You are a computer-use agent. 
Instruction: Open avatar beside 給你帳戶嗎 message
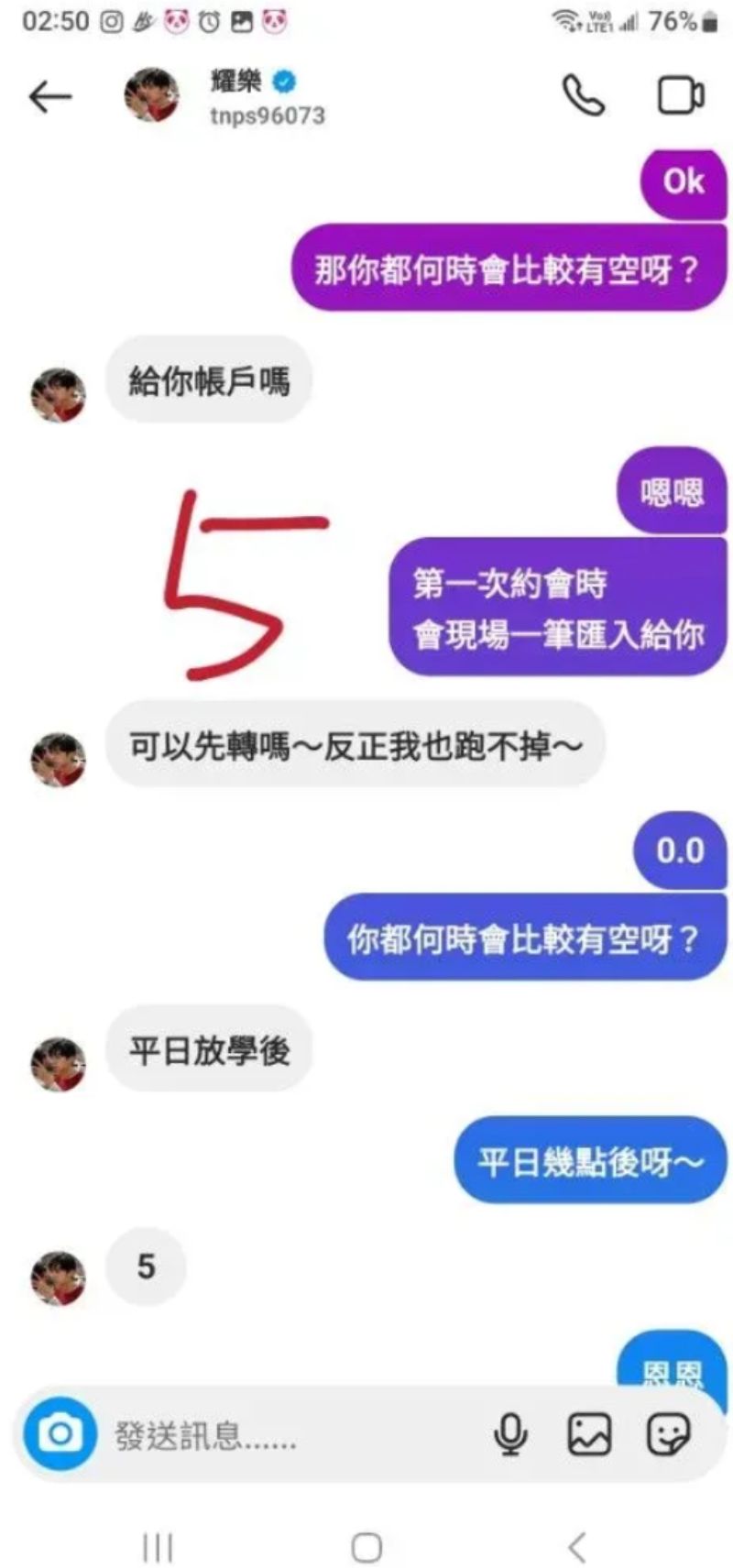[58, 395]
